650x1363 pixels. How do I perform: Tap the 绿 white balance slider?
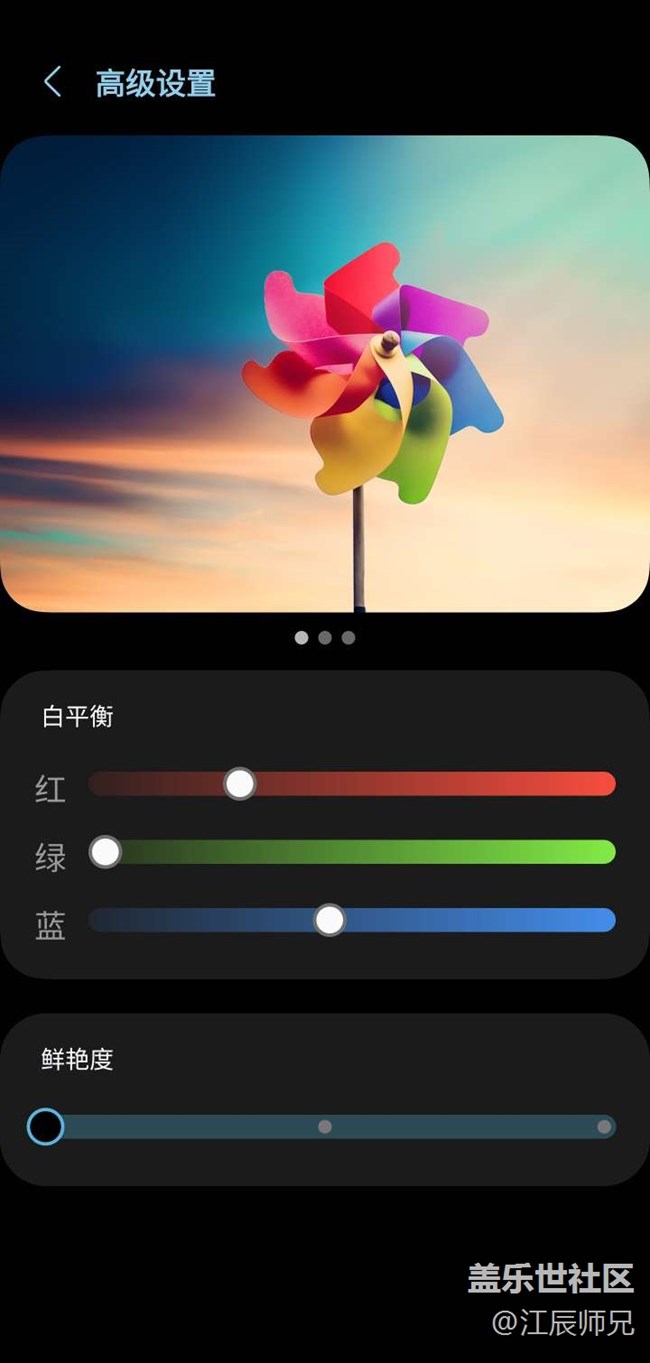click(352, 852)
